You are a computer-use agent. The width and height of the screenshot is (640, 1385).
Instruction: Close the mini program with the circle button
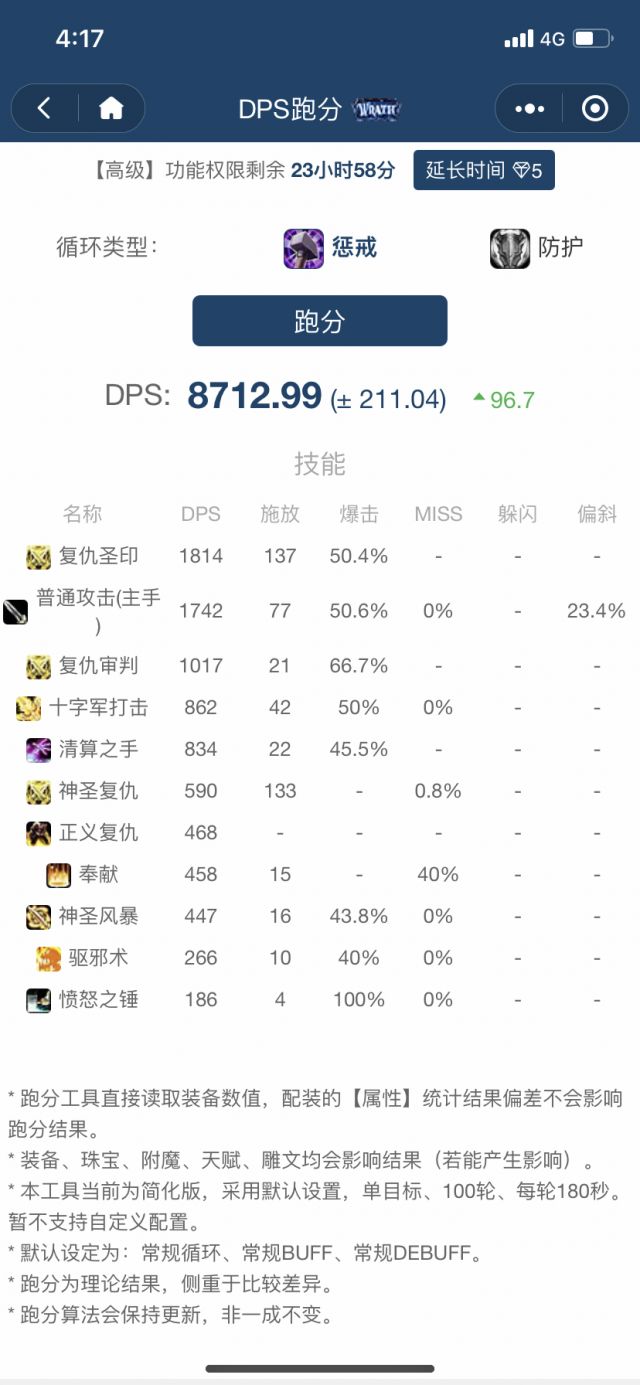click(595, 108)
